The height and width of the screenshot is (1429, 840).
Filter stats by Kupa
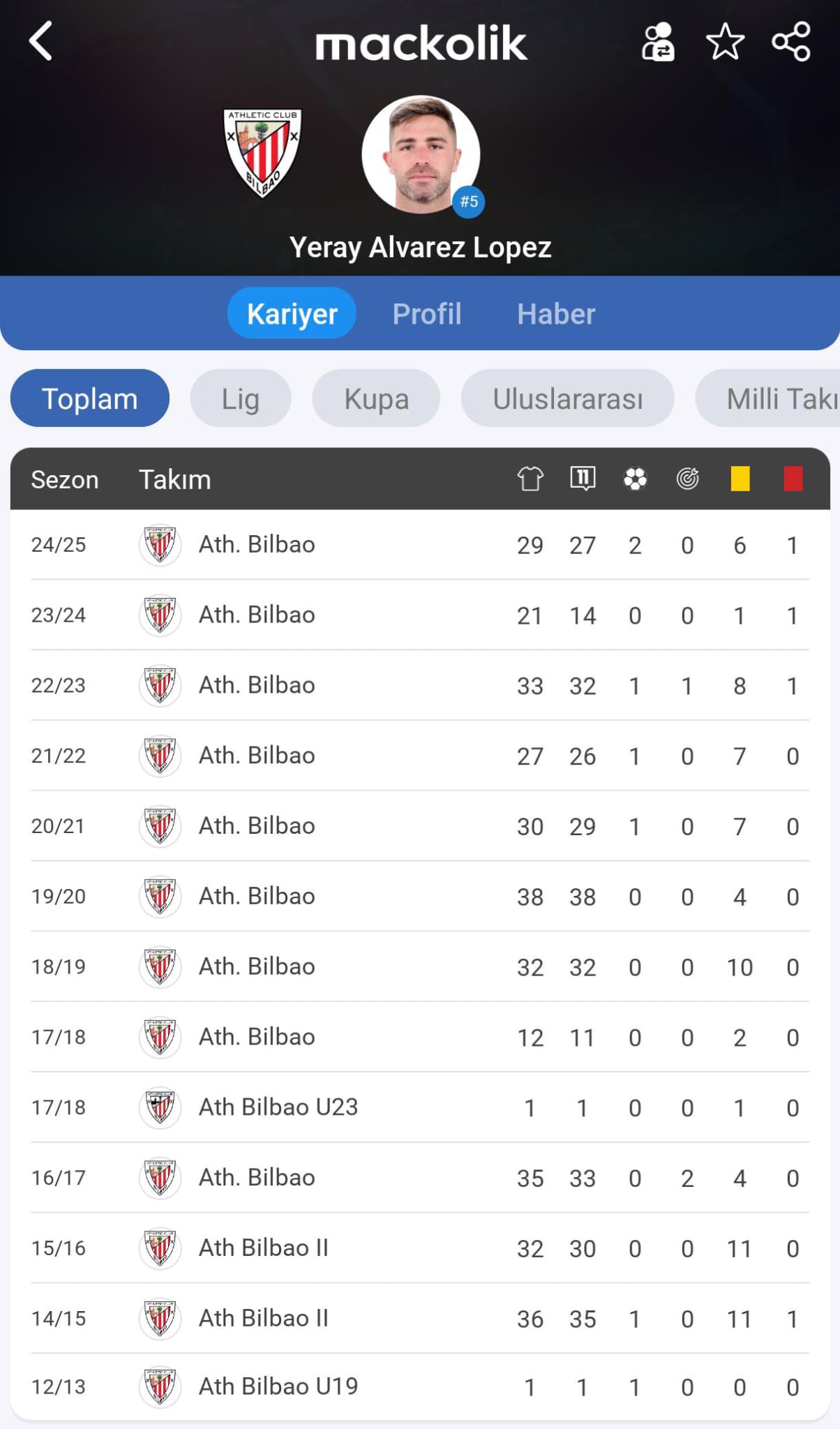(376, 398)
